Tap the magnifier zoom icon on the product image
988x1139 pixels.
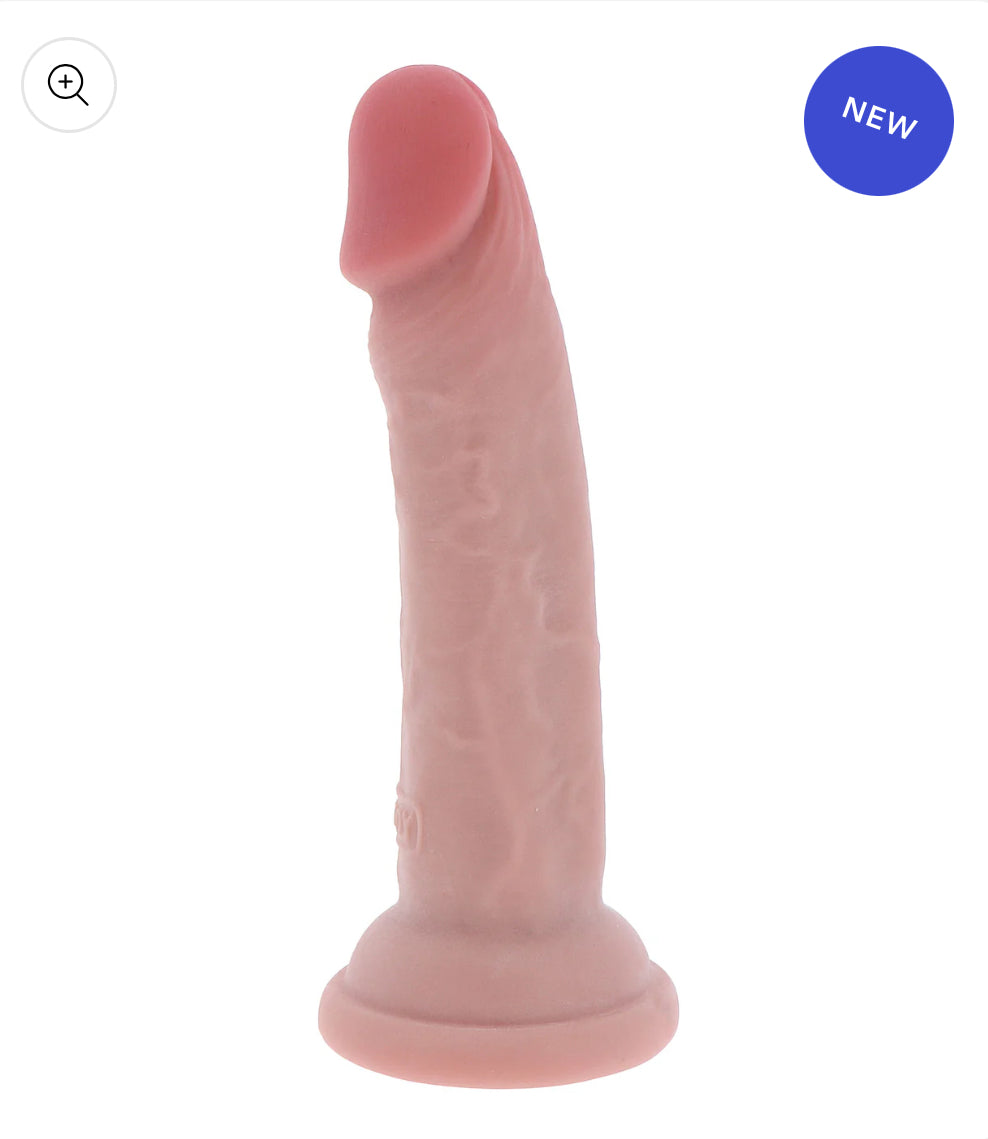coord(68,85)
